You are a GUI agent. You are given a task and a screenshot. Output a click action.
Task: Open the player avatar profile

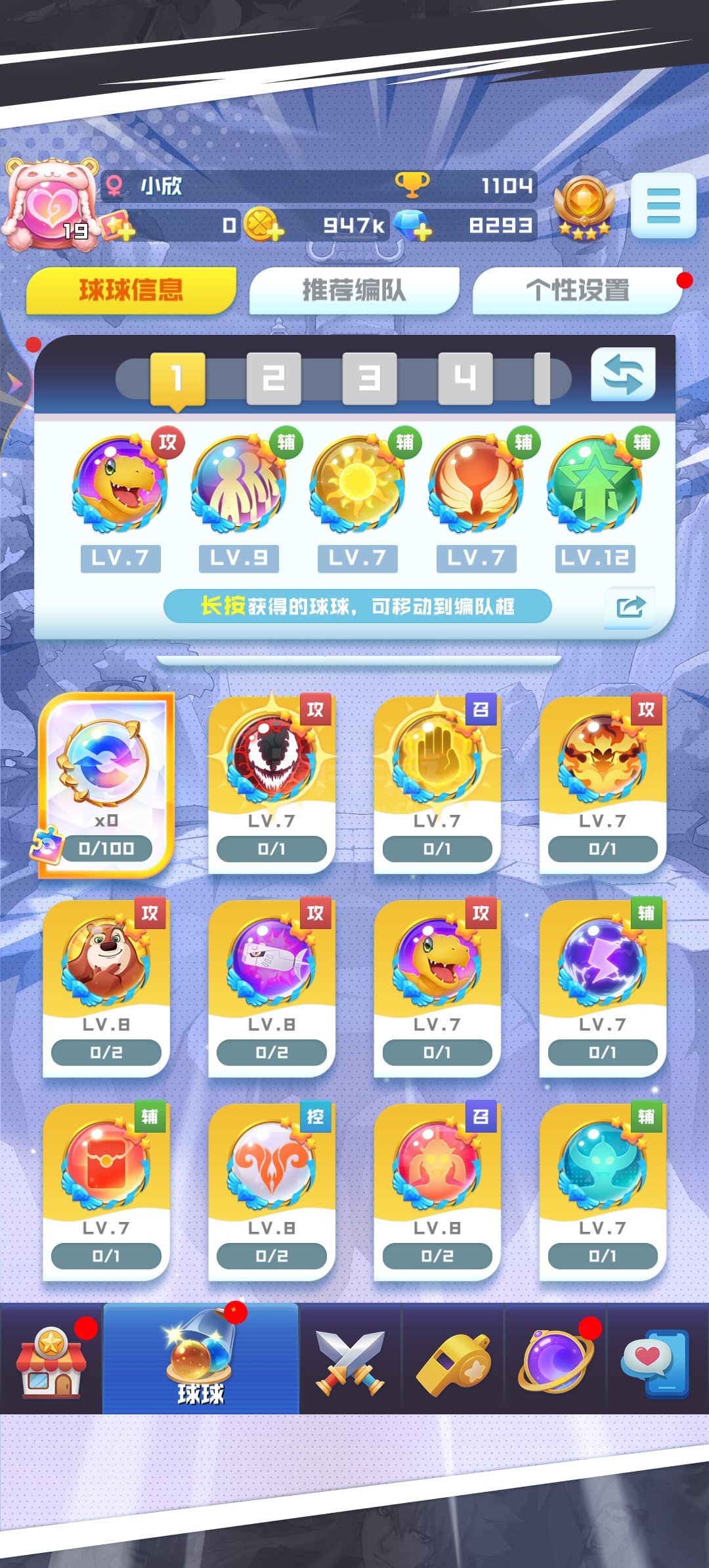pyautogui.click(x=51, y=204)
